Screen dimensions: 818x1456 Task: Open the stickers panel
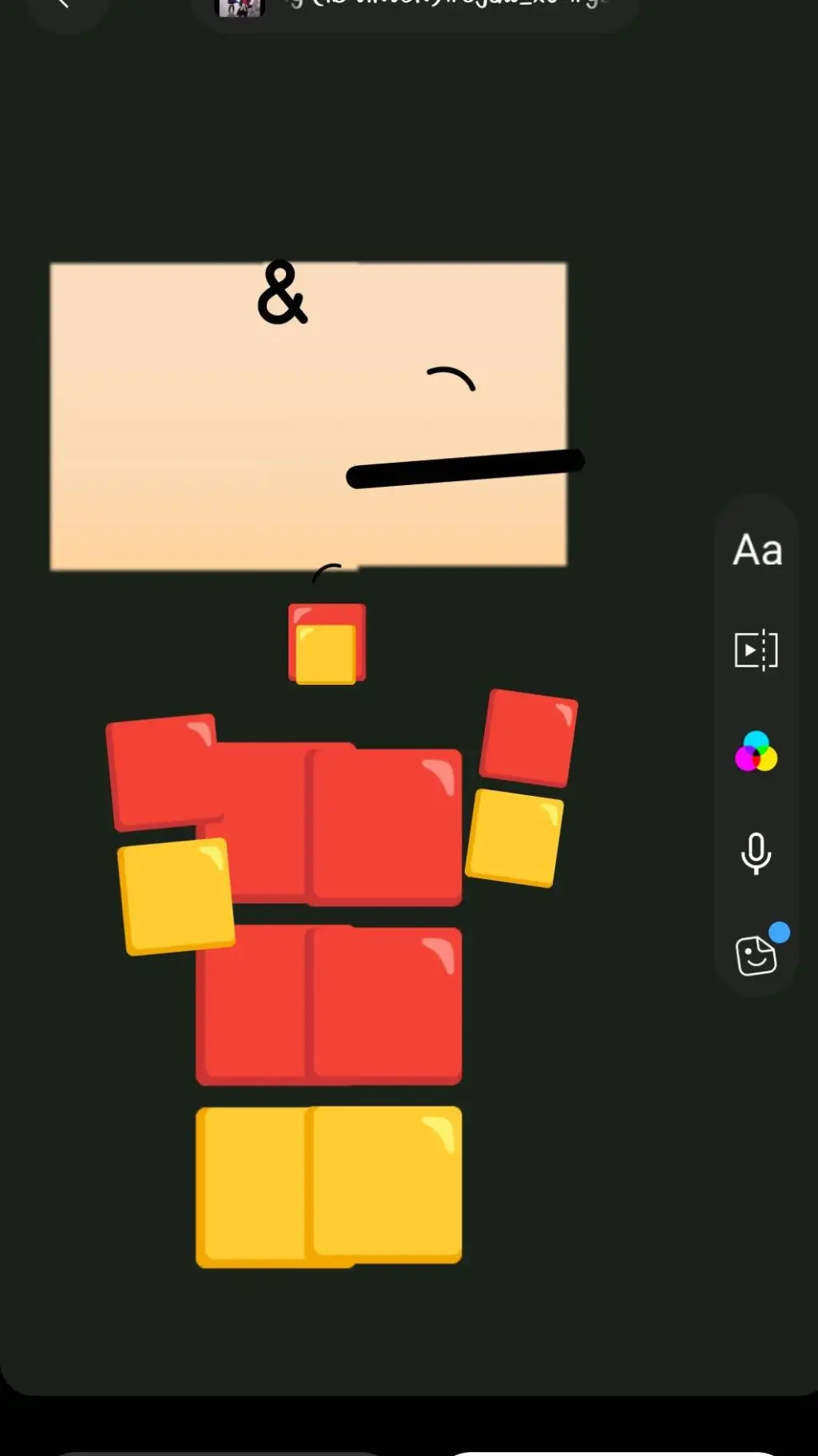(756, 954)
